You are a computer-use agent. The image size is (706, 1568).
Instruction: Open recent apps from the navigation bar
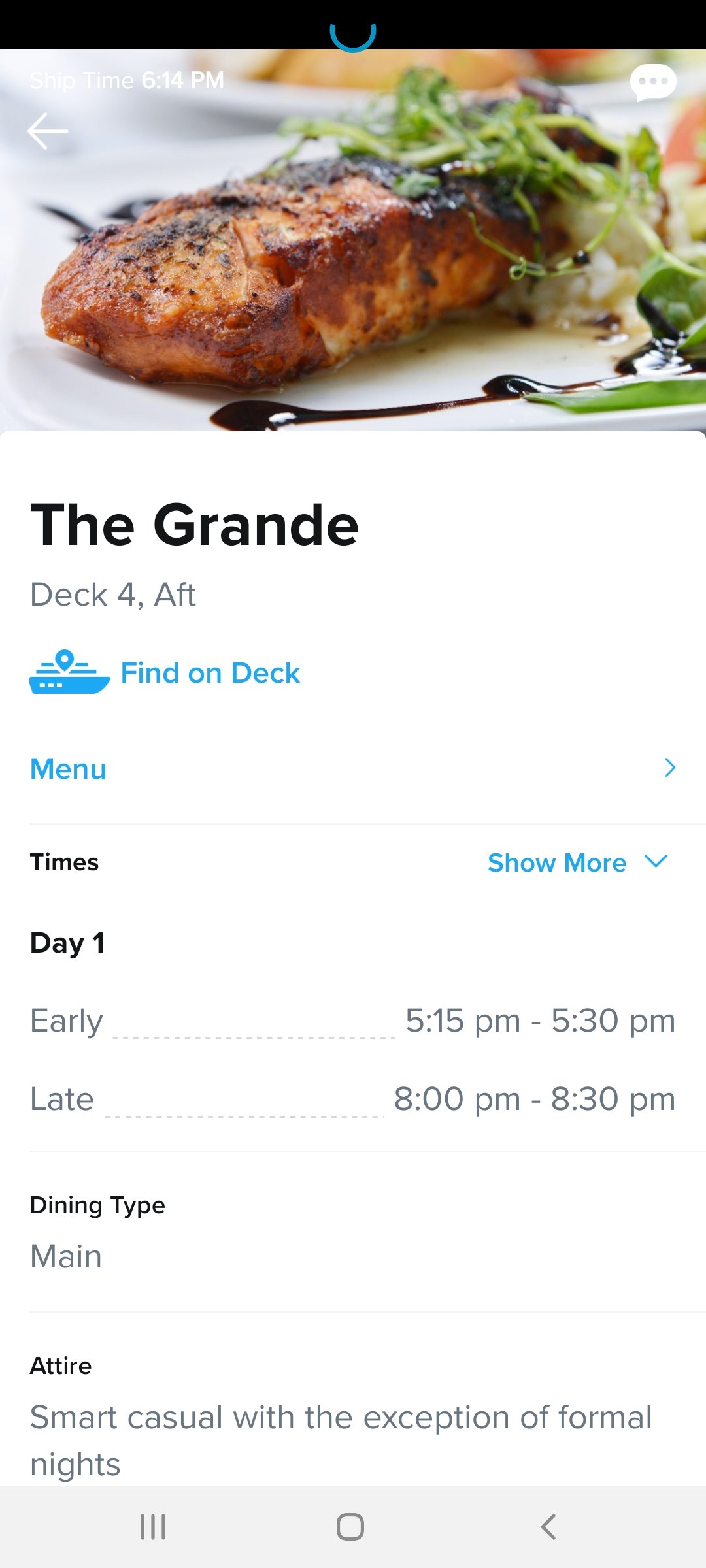click(x=152, y=1527)
